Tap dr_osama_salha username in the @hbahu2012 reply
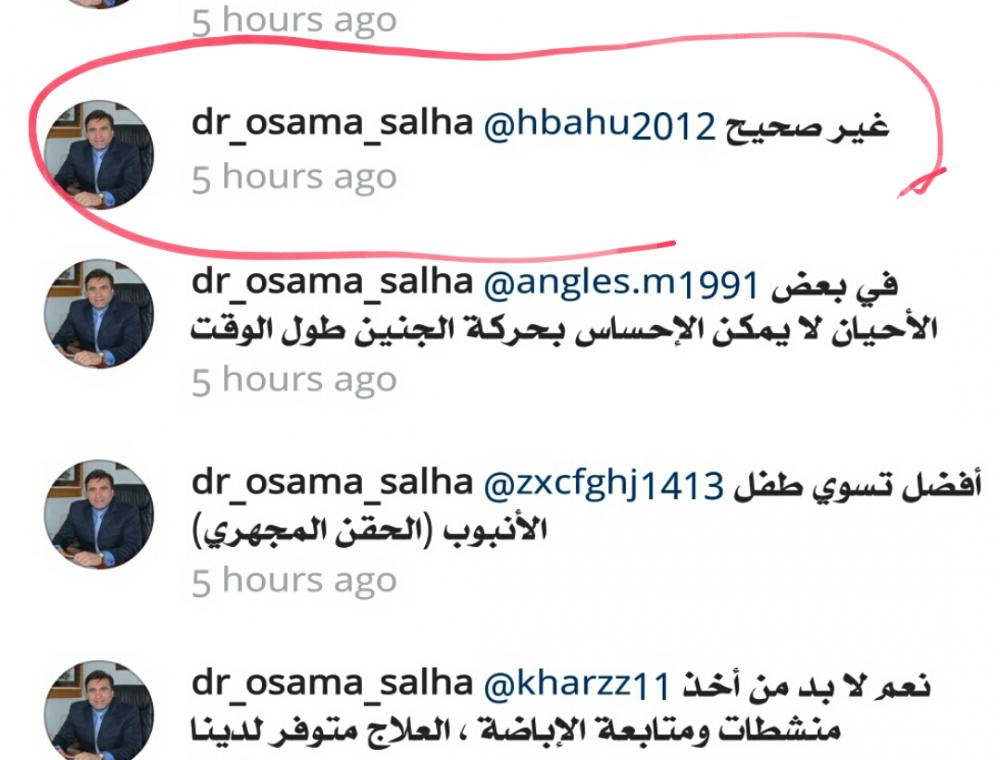1000x760 pixels. click(x=332, y=128)
